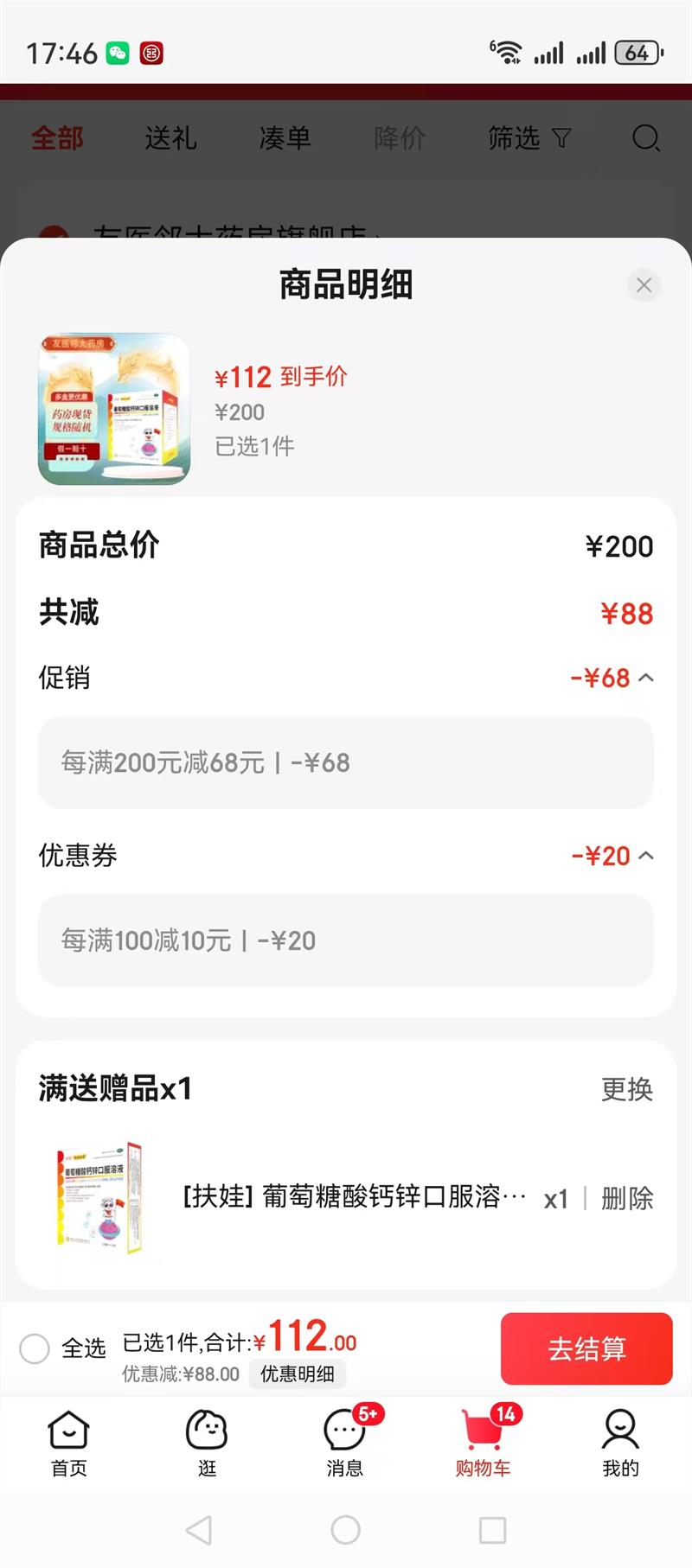Screen dimensions: 692x1568
Task: Delete the 葡萄糖酸钙锌口服溶液 gift item
Action: (627, 1198)
